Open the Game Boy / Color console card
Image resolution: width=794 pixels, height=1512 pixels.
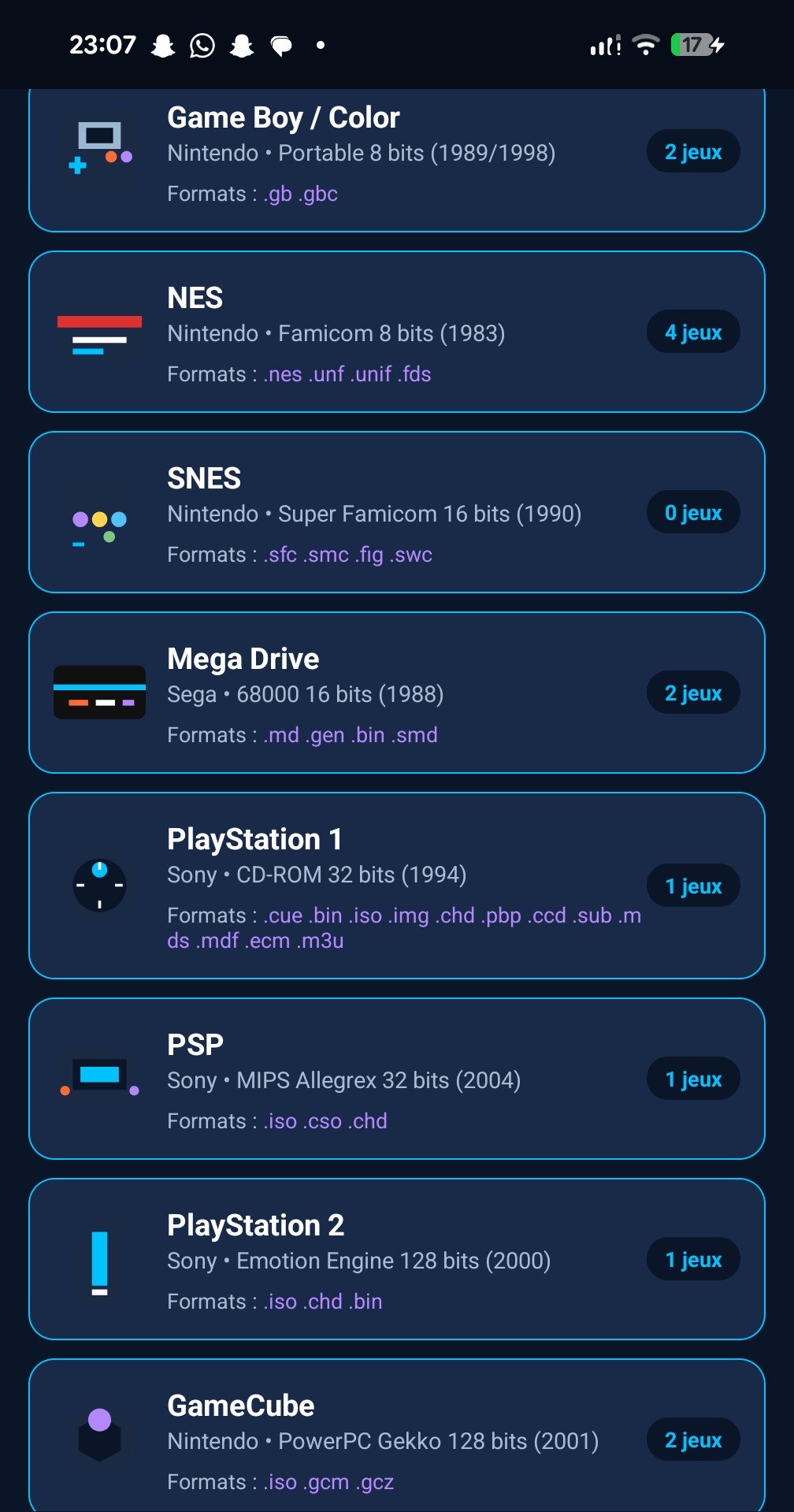coord(397,161)
